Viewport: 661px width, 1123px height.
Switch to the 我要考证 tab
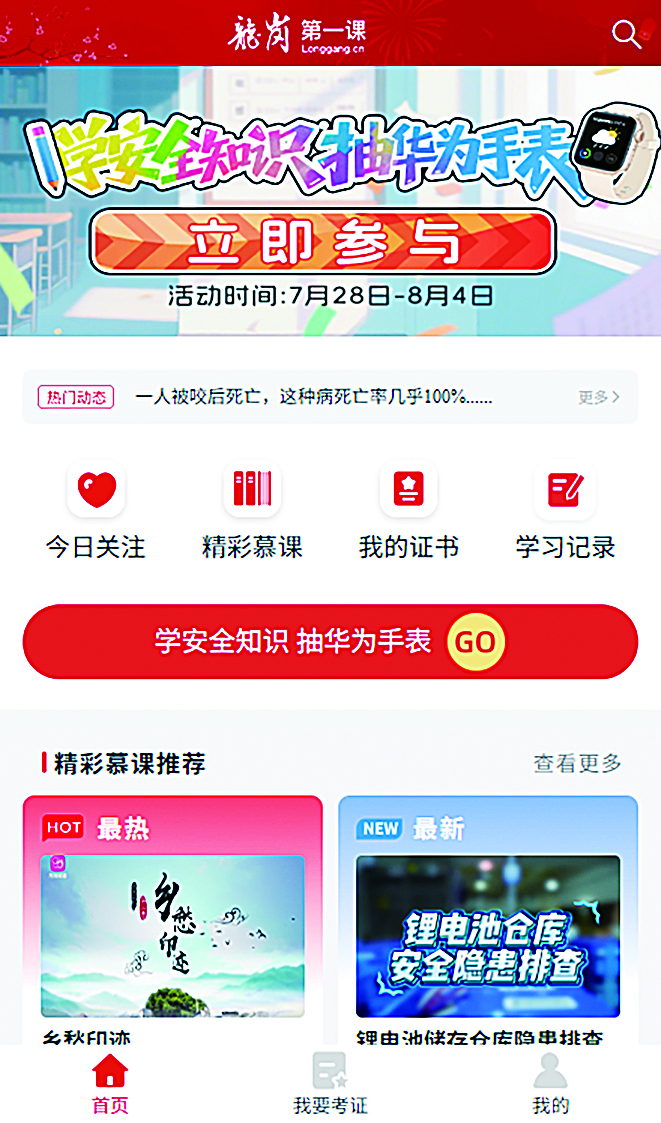pos(330,1083)
